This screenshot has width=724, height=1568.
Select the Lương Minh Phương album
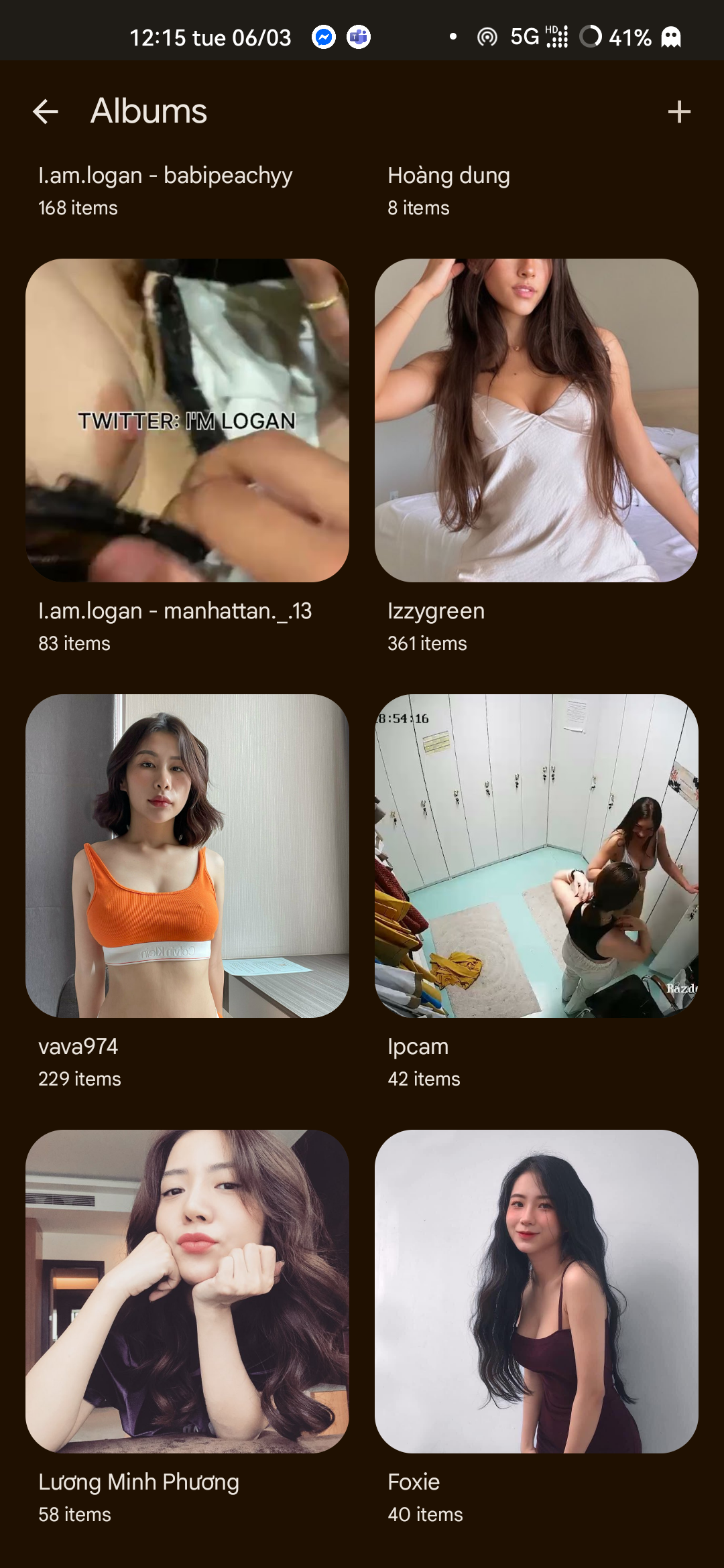point(187,1291)
